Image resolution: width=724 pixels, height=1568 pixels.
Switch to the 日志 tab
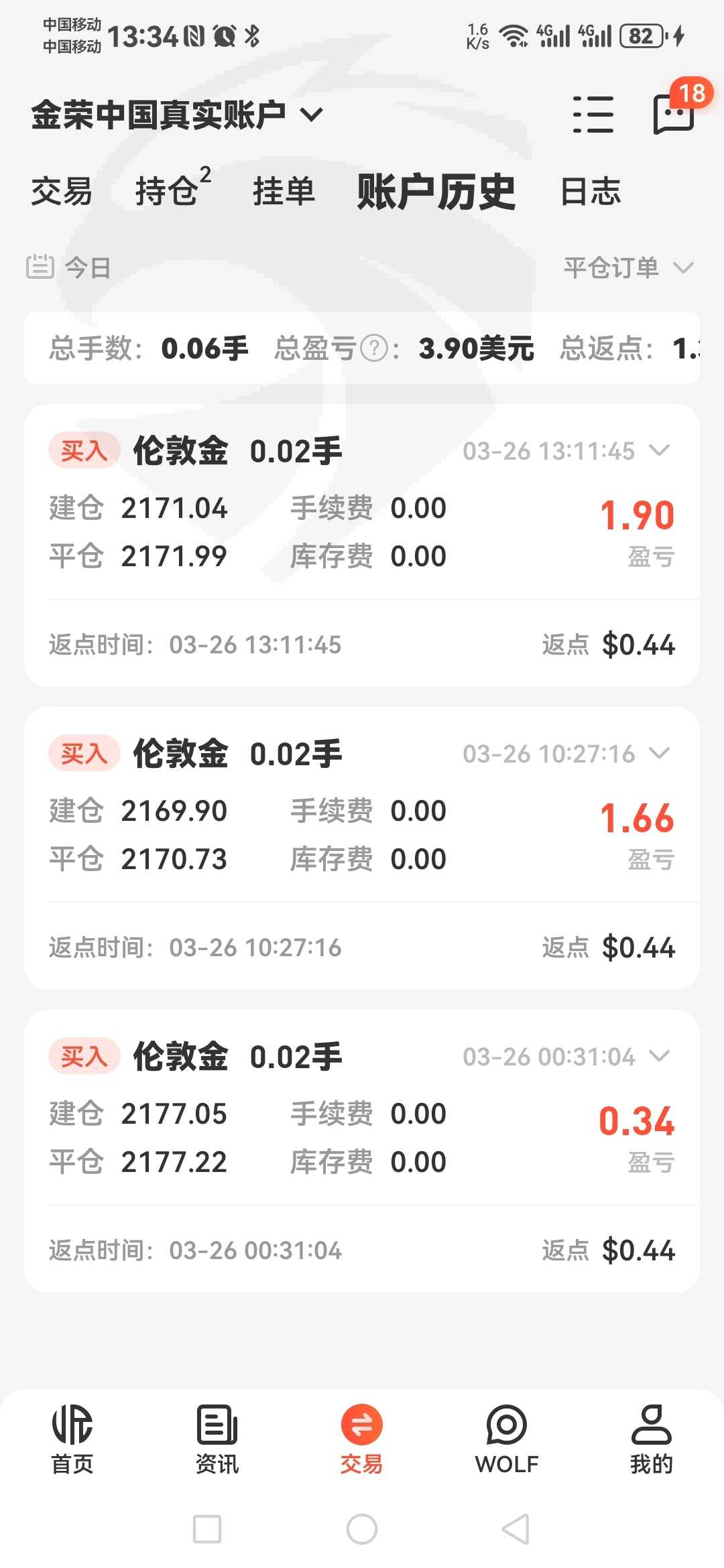point(591,192)
